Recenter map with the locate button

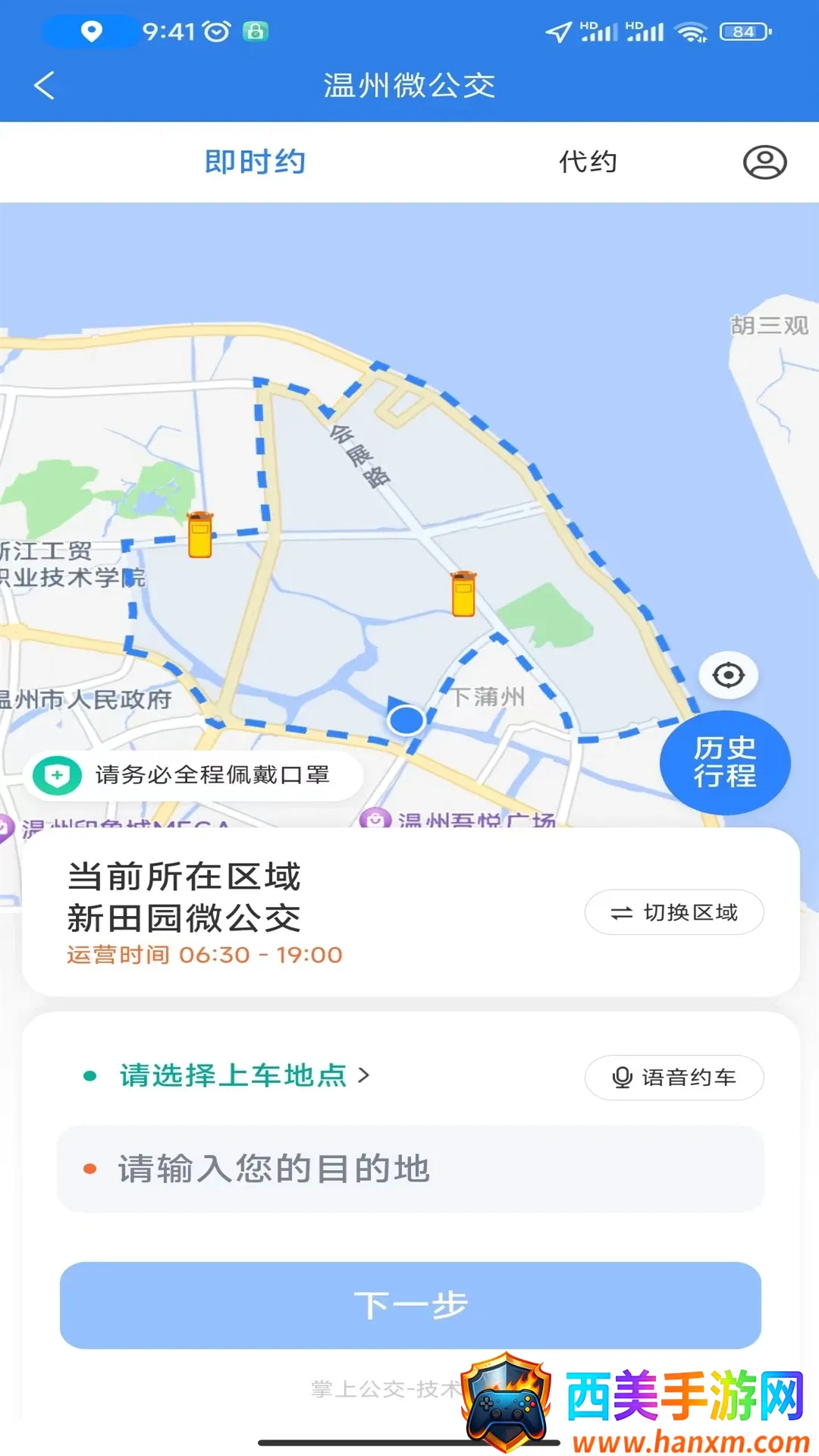(728, 675)
